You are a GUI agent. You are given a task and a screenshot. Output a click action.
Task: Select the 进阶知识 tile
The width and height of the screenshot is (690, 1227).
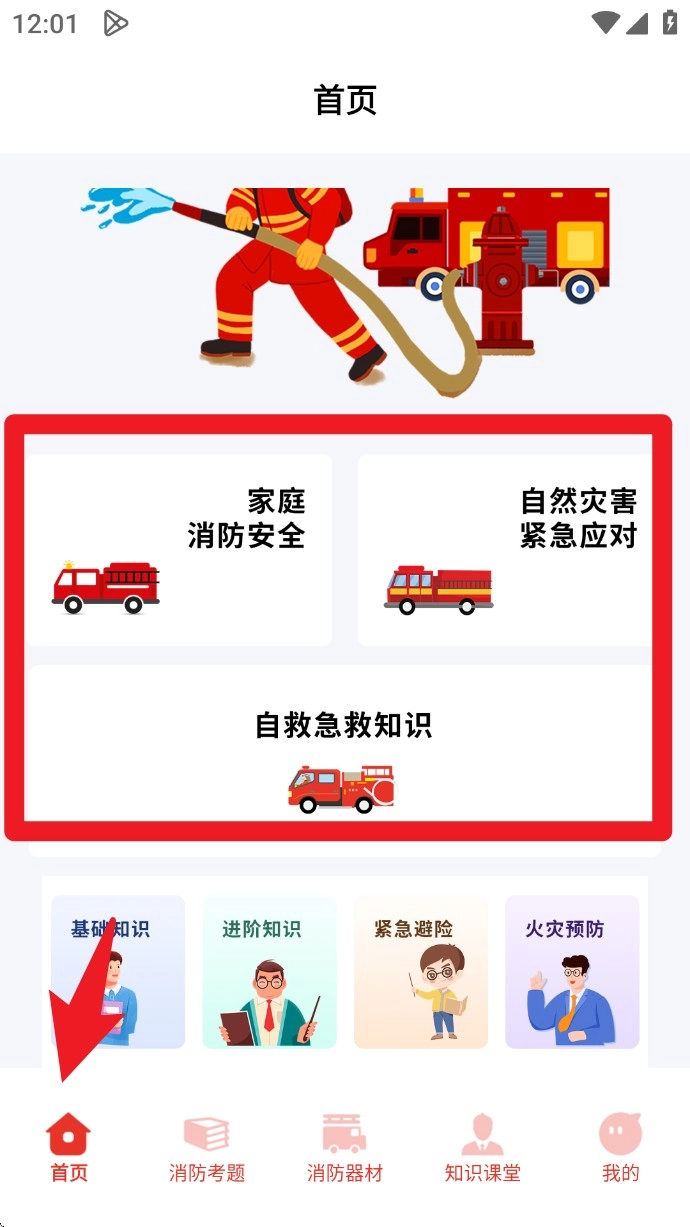[x=269, y=971]
